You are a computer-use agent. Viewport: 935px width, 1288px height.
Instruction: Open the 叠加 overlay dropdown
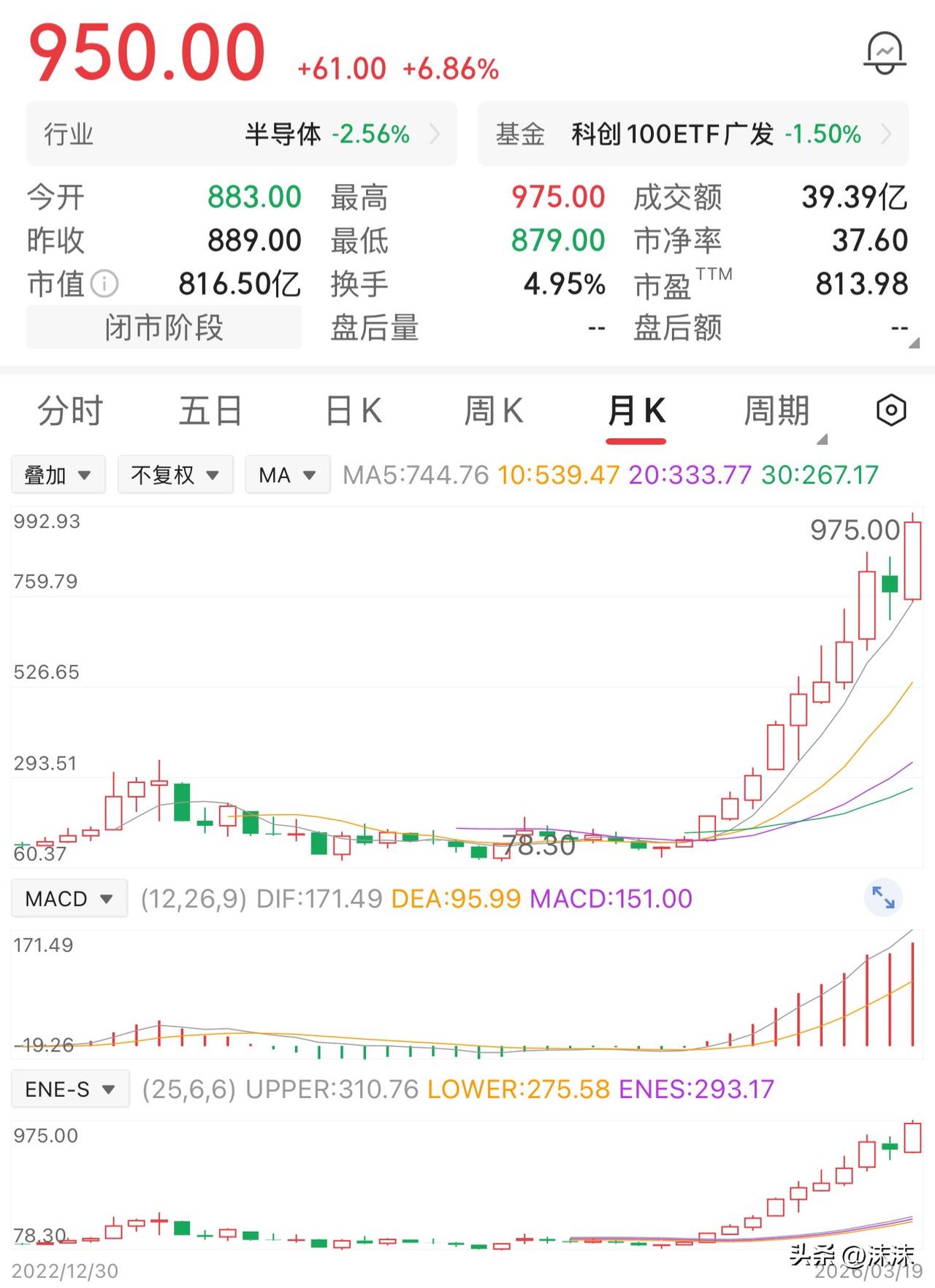[x=58, y=474]
